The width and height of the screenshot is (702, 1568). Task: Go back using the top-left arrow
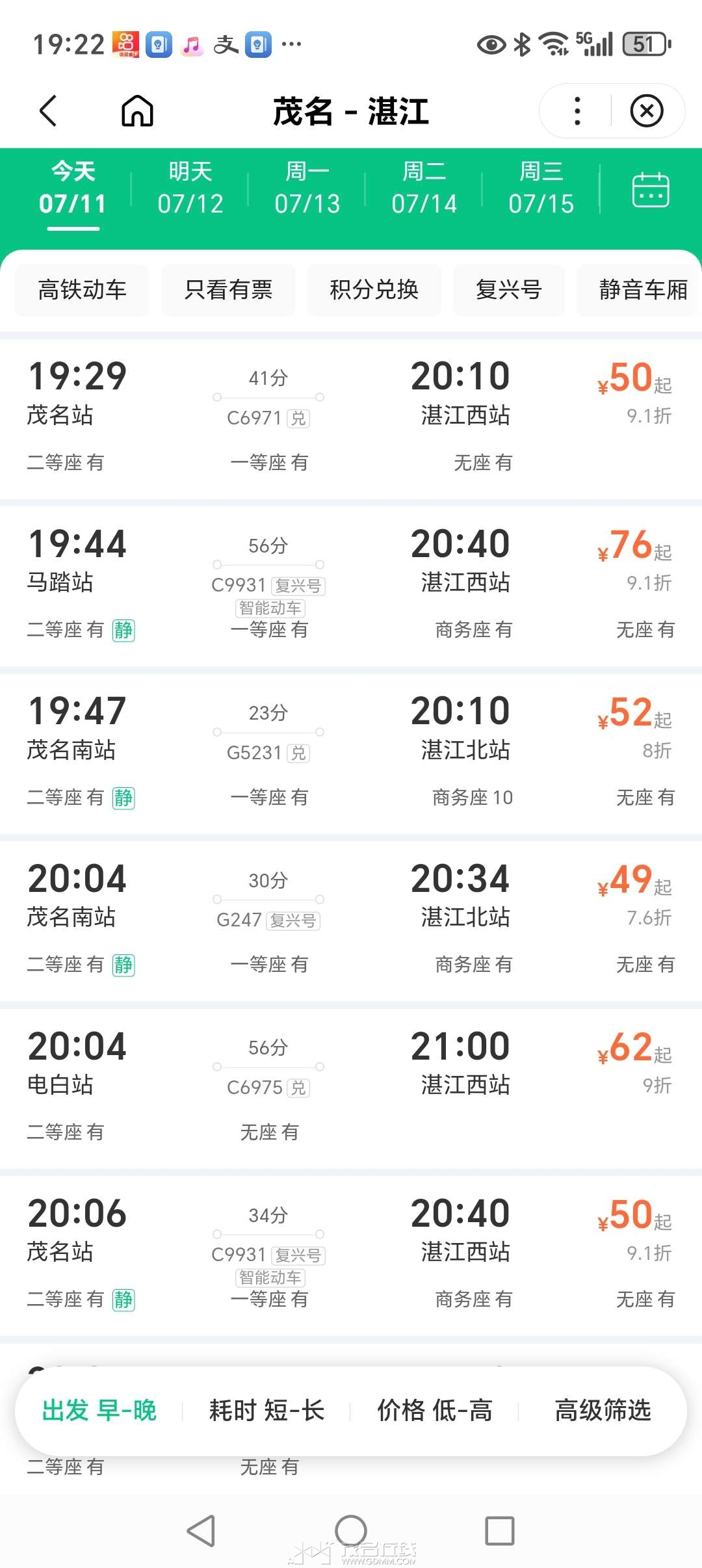click(x=49, y=111)
